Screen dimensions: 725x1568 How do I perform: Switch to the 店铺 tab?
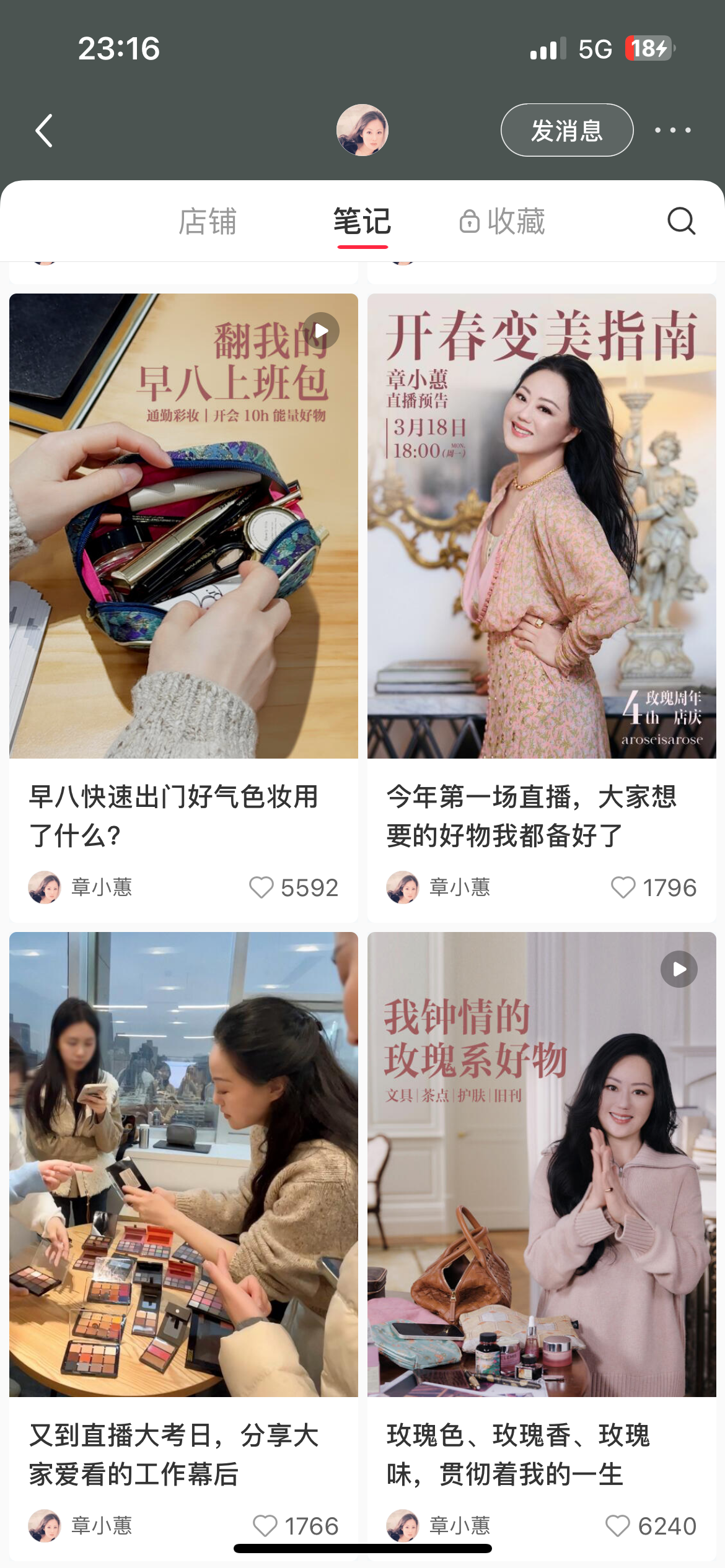coord(207,222)
